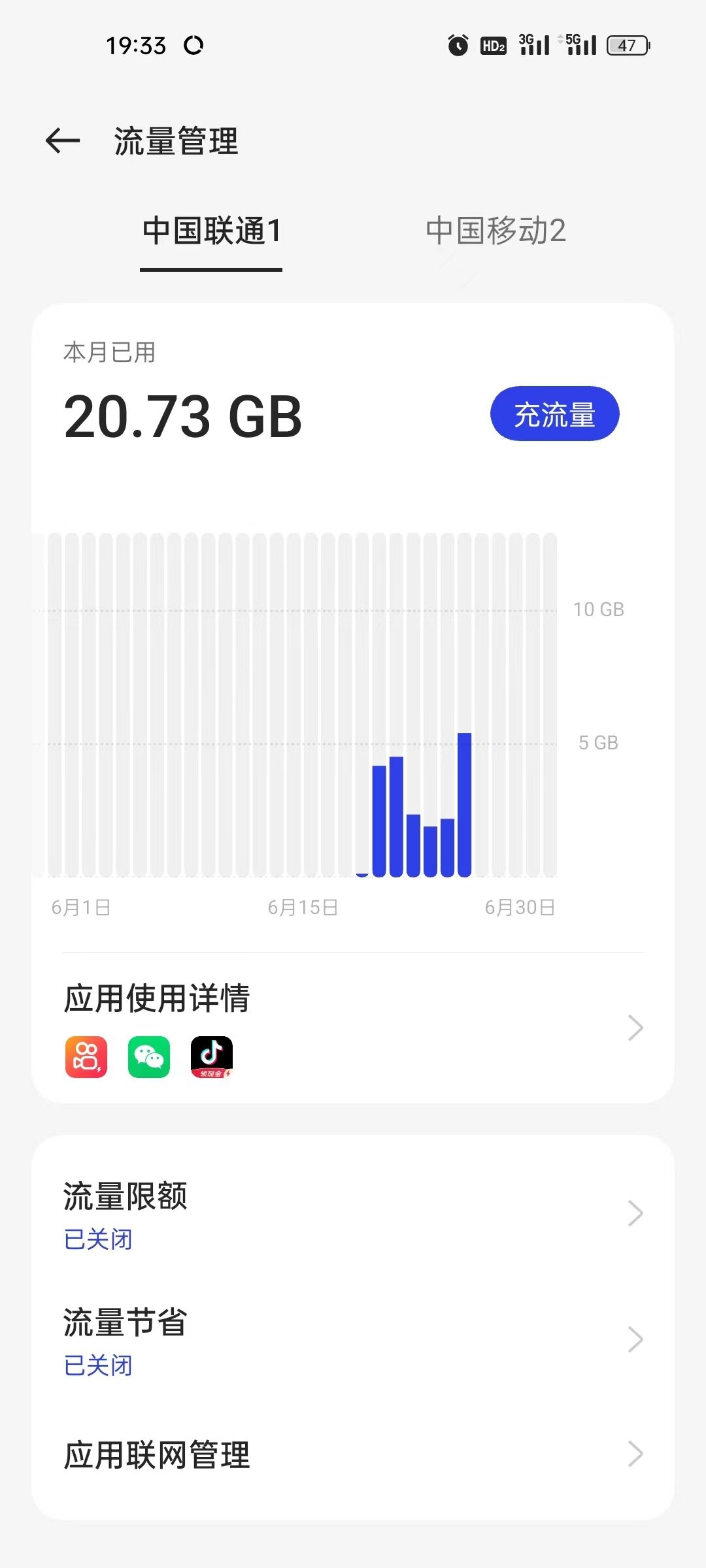Image resolution: width=706 pixels, height=1568 pixels.
Task: Switch to the 中国移动2 tab
Action: point(496,231)
